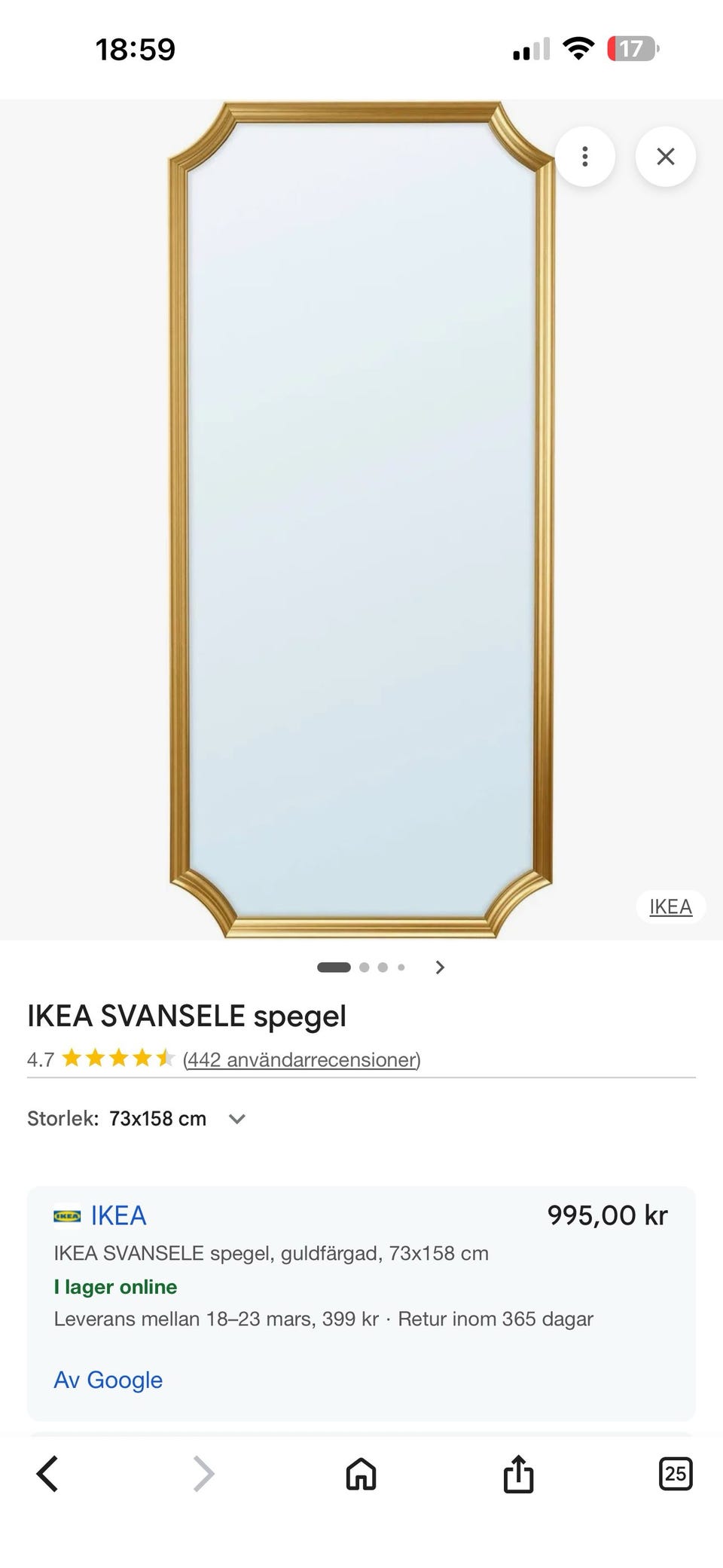Screen dimensions: 723x1568
Task: Advance the image carousel with the chevron
Action: point(440,967)
